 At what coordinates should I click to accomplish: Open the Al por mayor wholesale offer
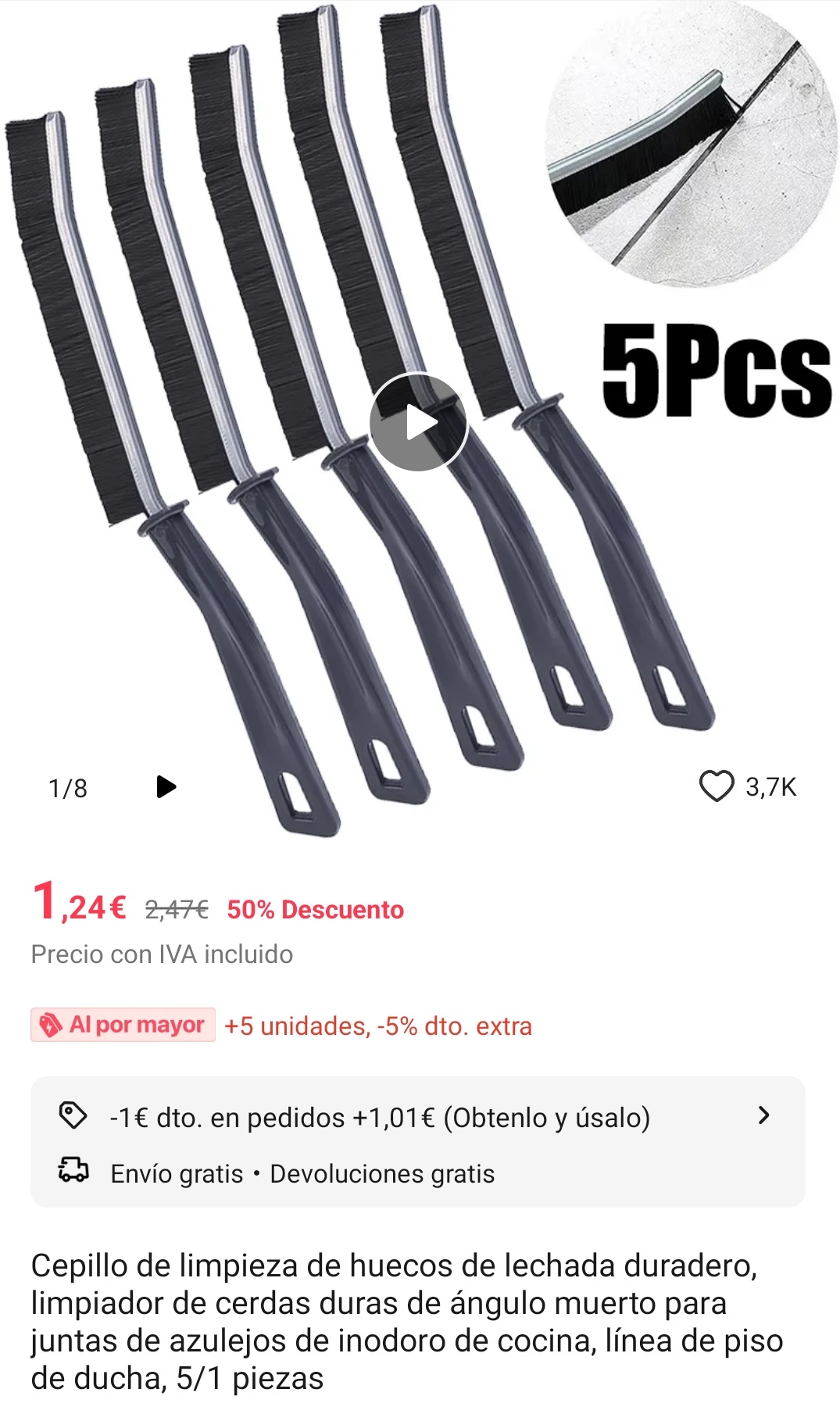coord(123,1025)
